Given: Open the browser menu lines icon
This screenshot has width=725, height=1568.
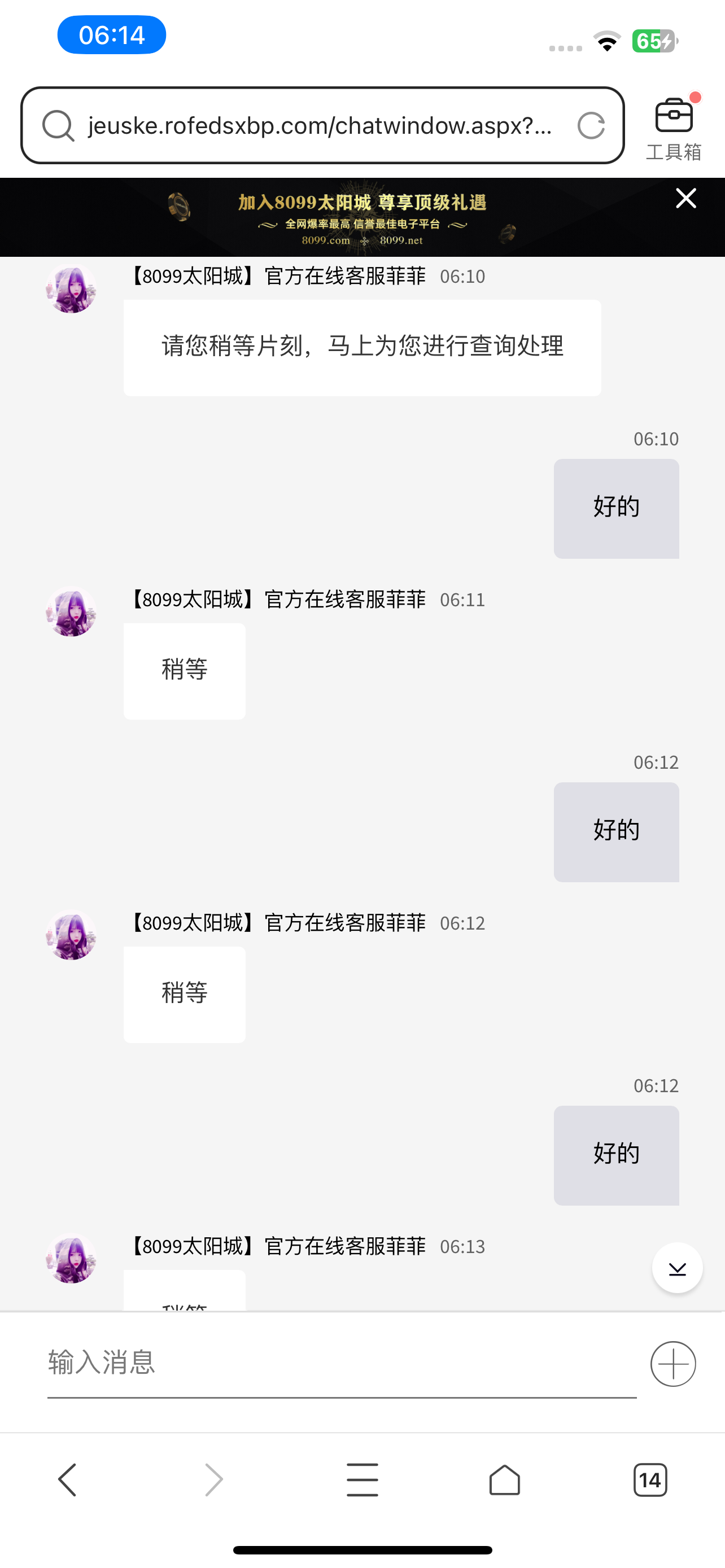Looking at the screenshot, I should (362, 1481).
